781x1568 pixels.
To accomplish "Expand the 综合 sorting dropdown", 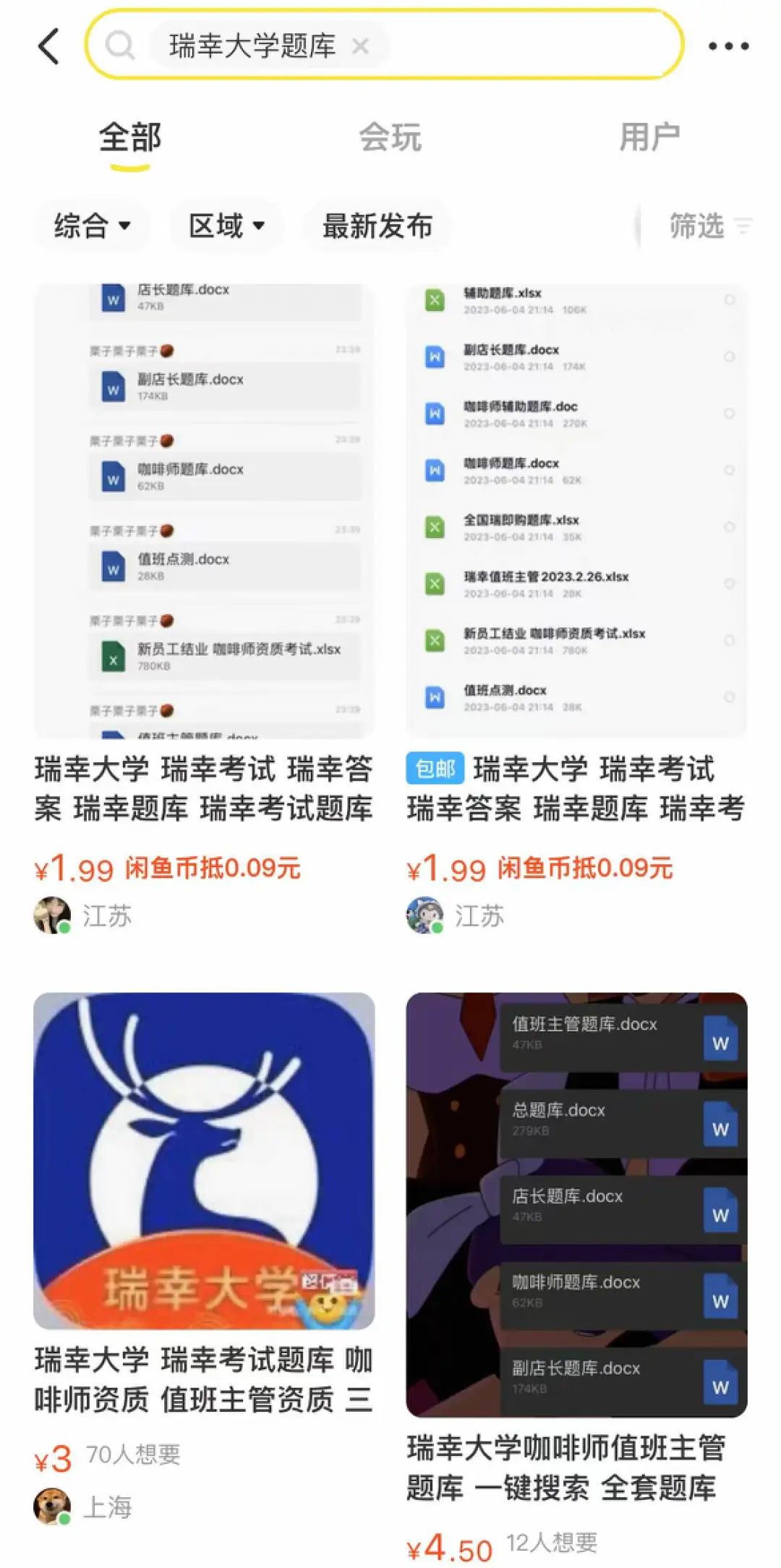I will point(92,226).
